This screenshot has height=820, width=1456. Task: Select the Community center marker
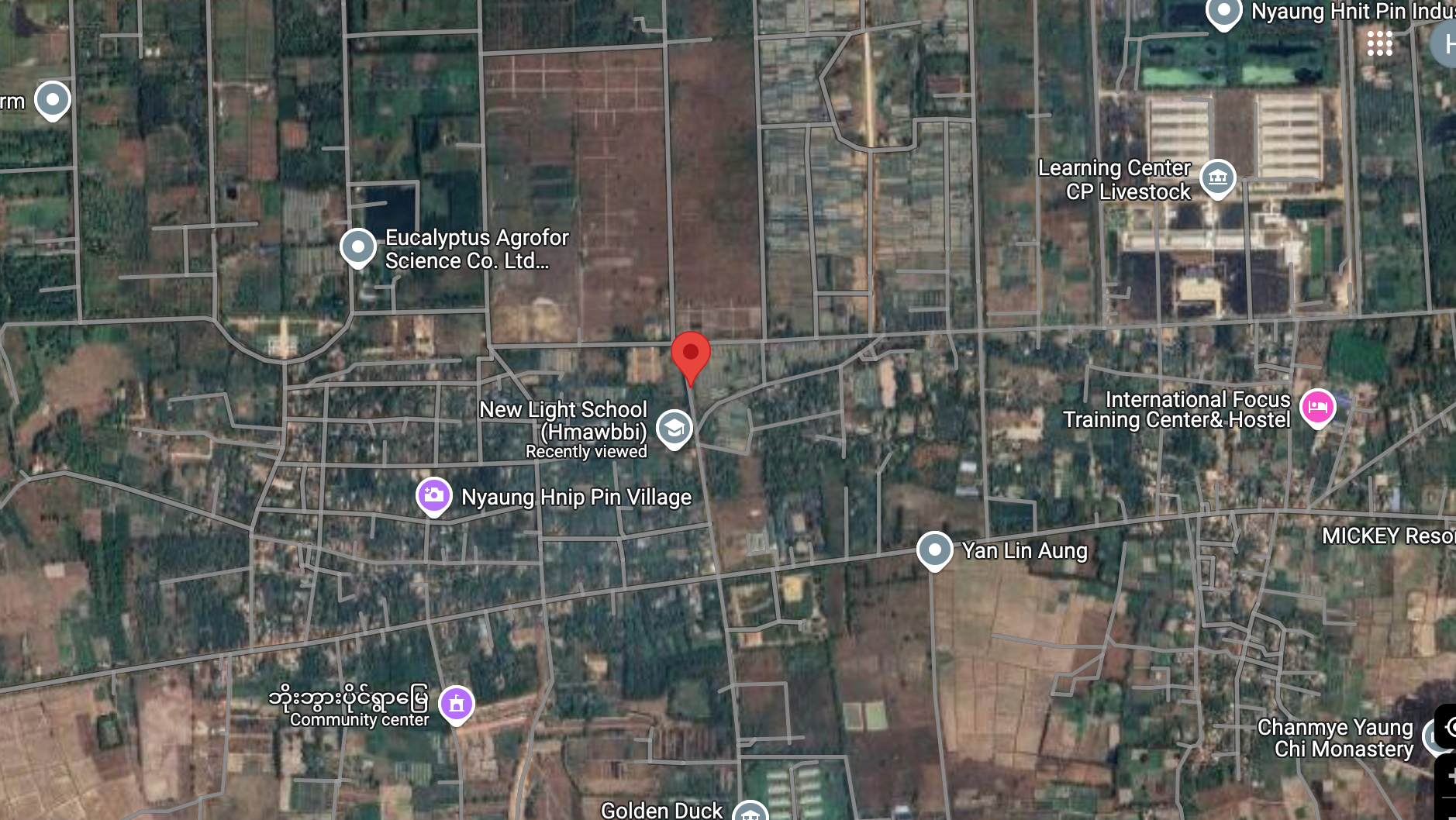click(457, 704)
